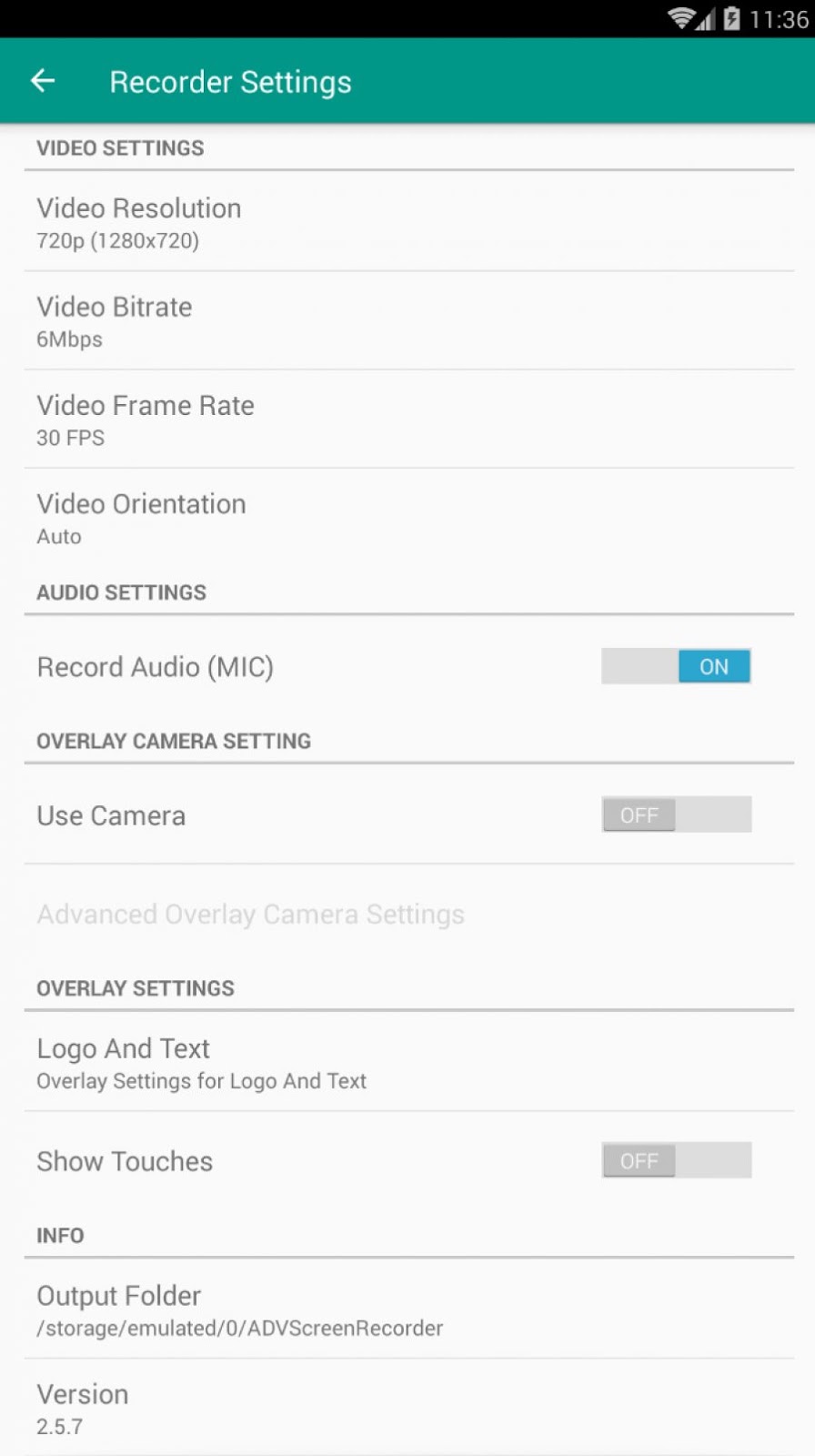The height and width of the screenshot is (1456, 815).
Task: Open Video Resolution setting
Action: [407, 222]
